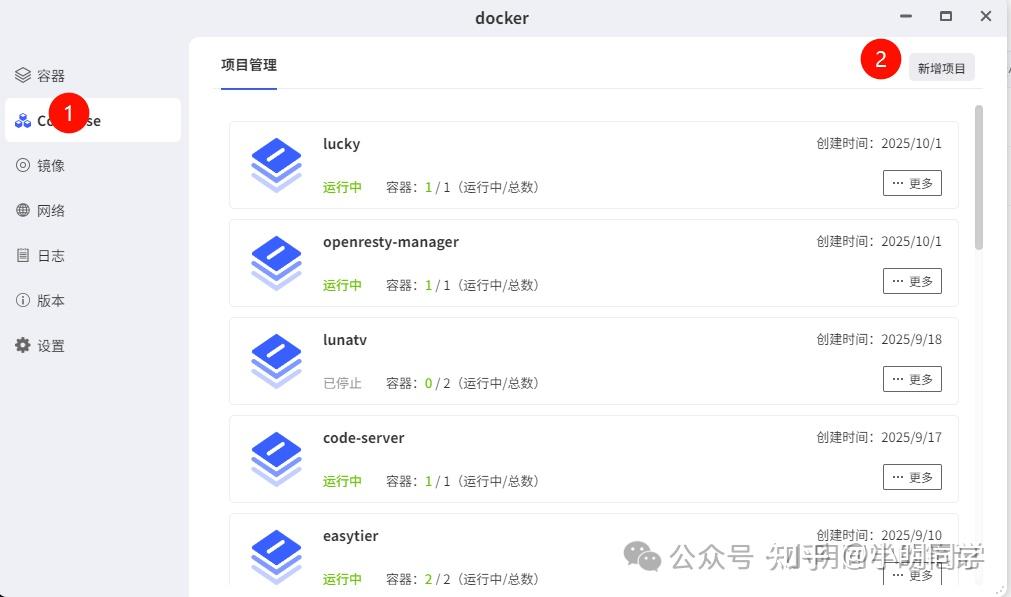Open the easytier project card
This screenshot has width=1011, height=597.
[350, 536]
